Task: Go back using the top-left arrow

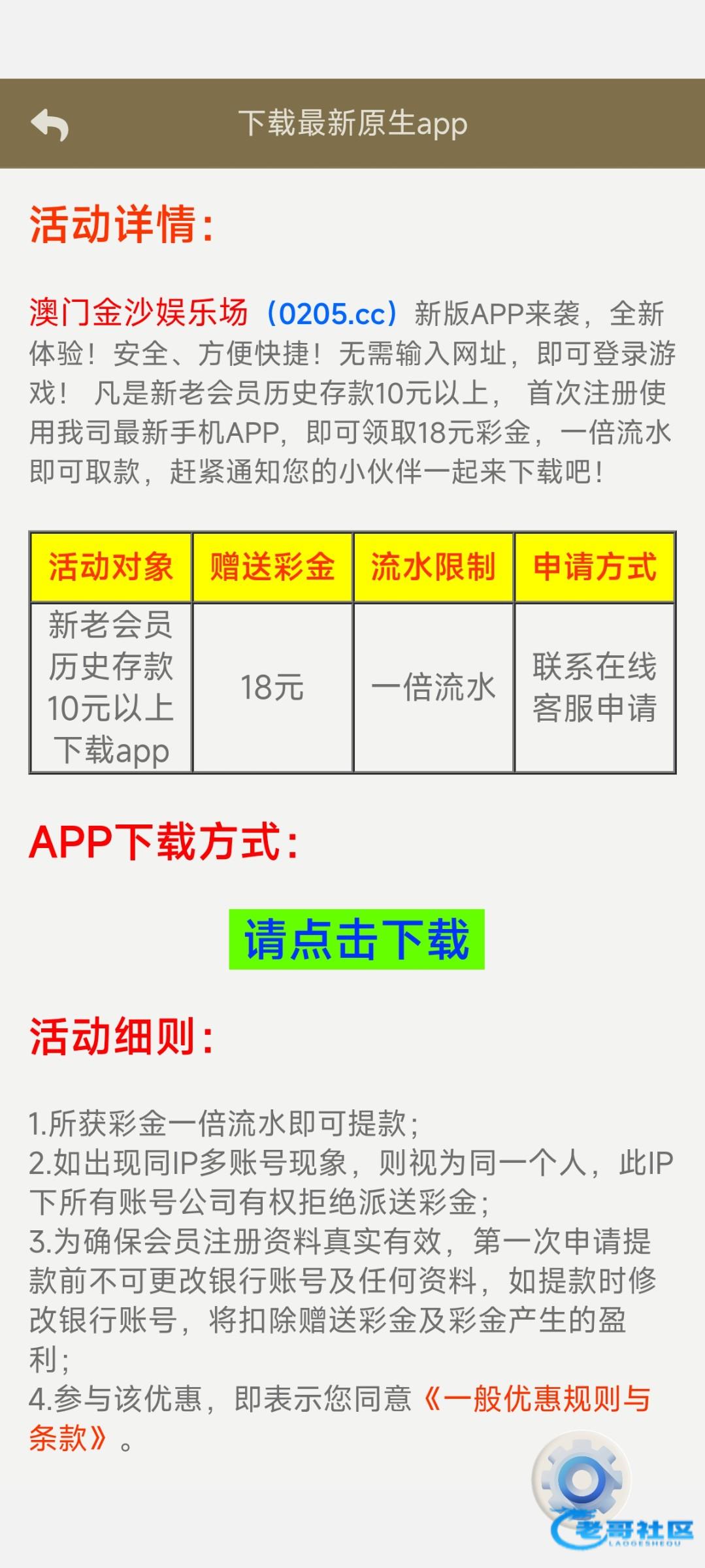Action: pos(50,124)
